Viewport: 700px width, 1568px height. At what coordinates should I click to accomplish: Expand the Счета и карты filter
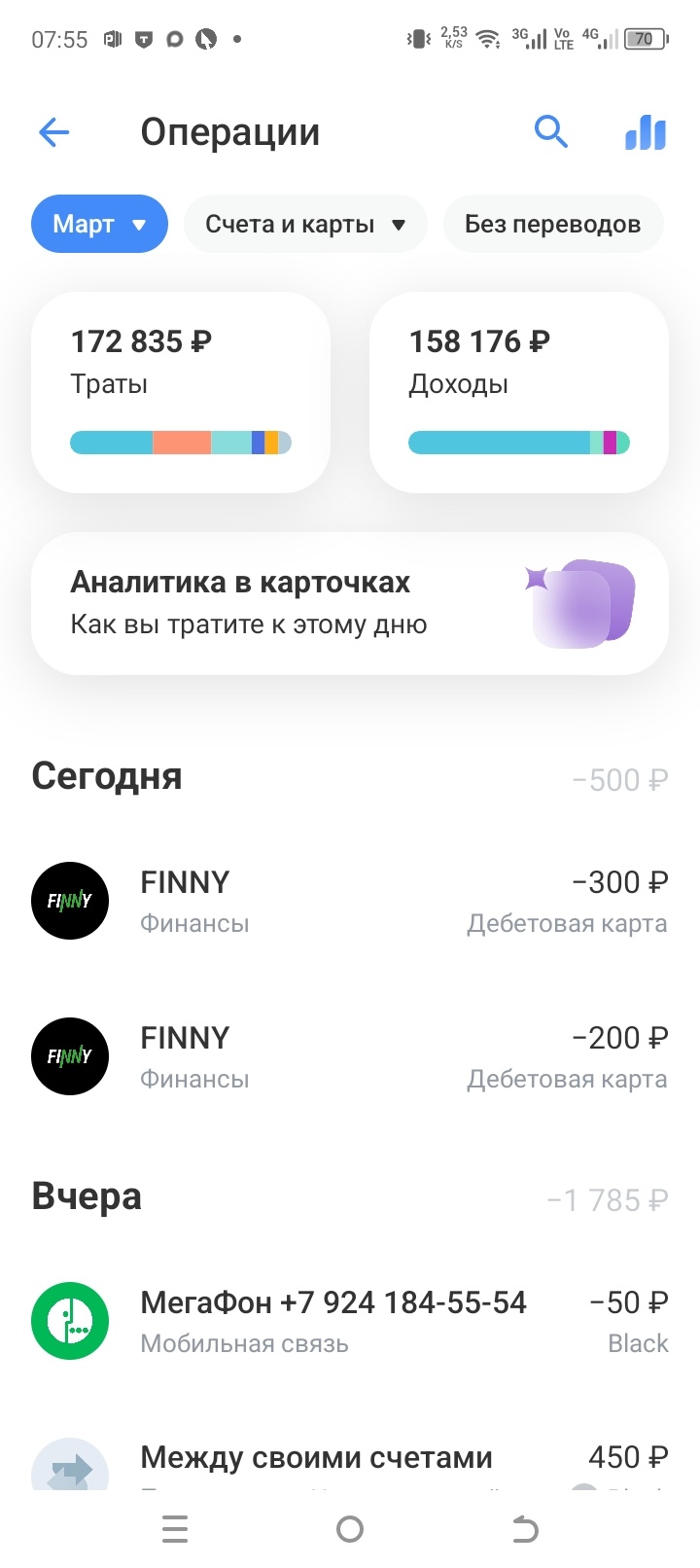[305, 225]
